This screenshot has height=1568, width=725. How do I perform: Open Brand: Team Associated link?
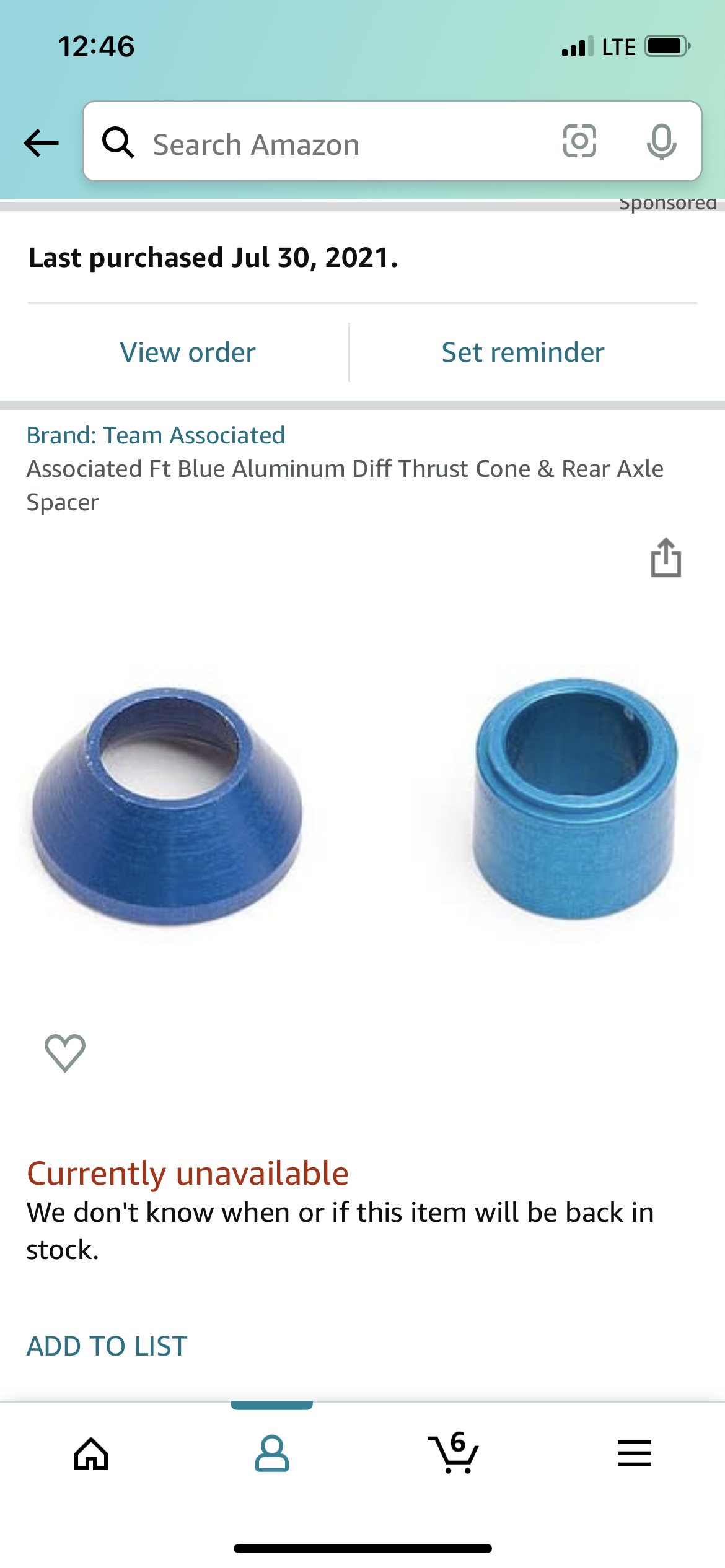[x=156, y=435]
